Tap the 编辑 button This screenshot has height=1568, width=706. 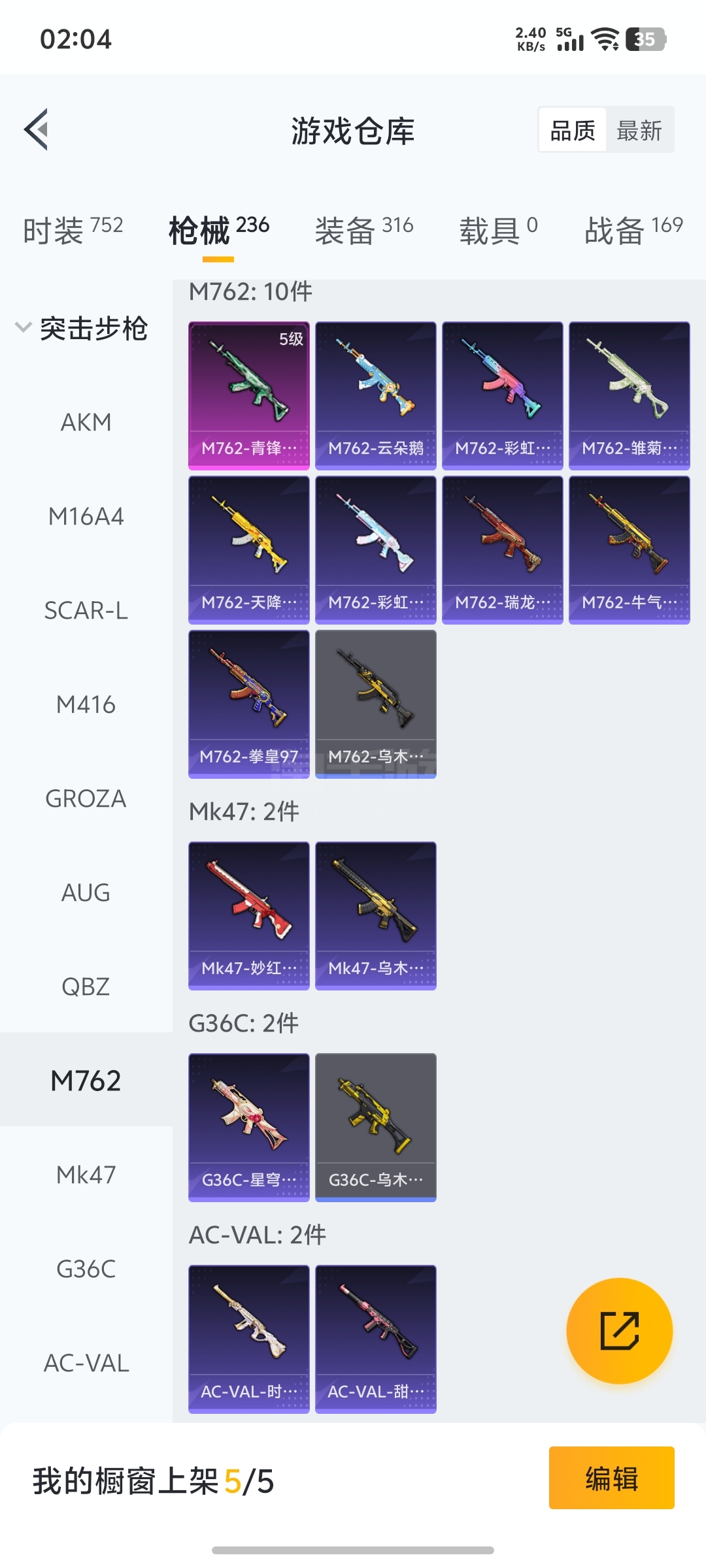point(611,1478)
